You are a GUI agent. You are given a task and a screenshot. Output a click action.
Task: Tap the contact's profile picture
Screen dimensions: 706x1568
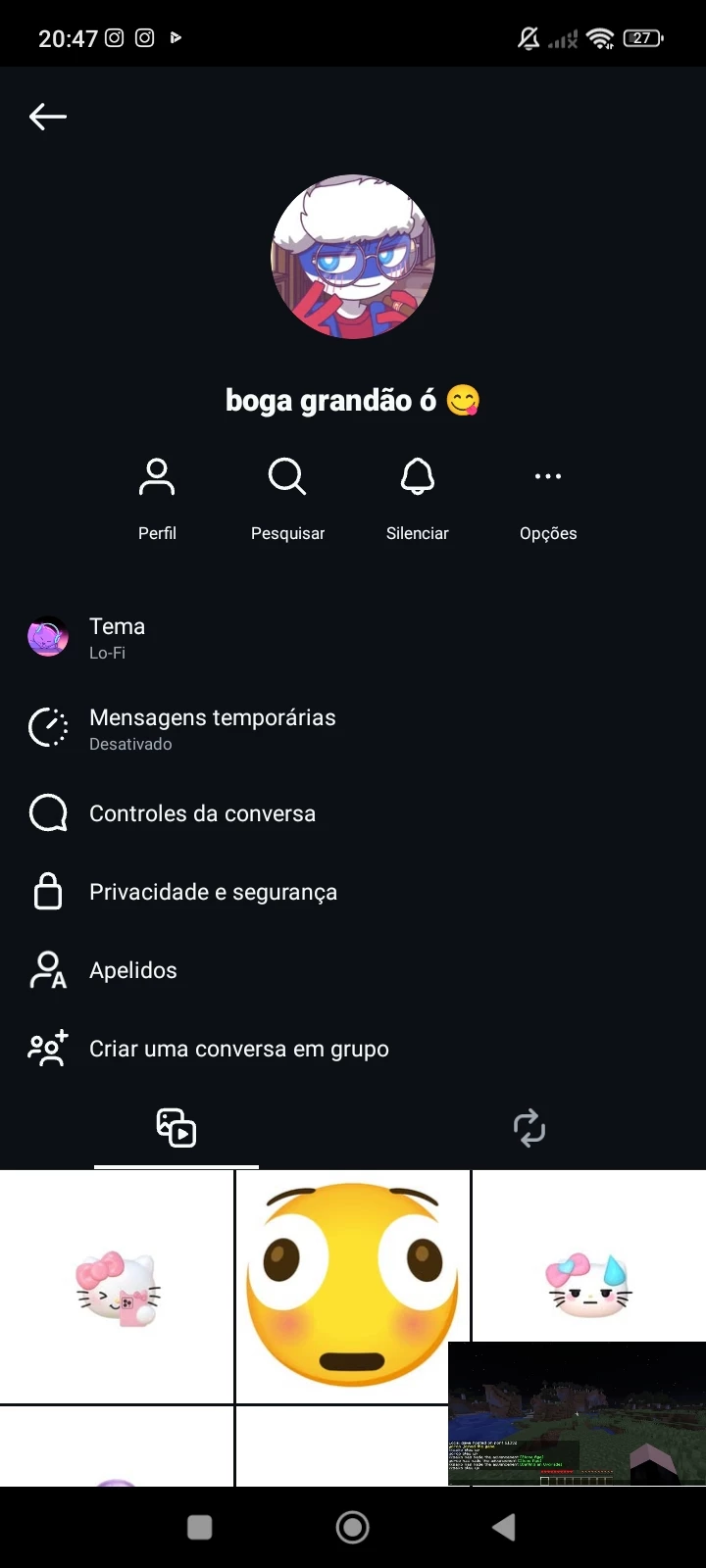353,257
